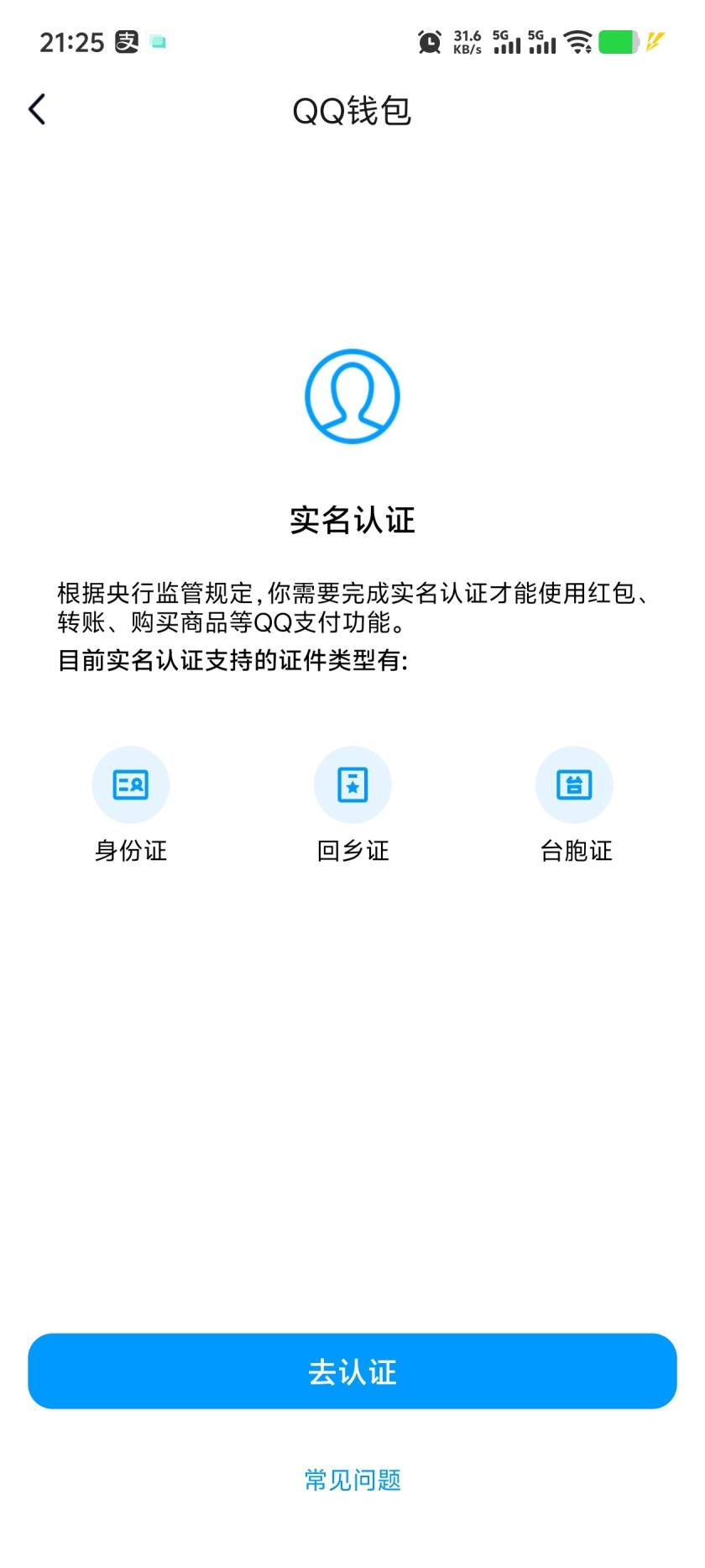Tap the 身份证 ID card icon
This screenshot has height=1568, width=705.
pos(130,784)
